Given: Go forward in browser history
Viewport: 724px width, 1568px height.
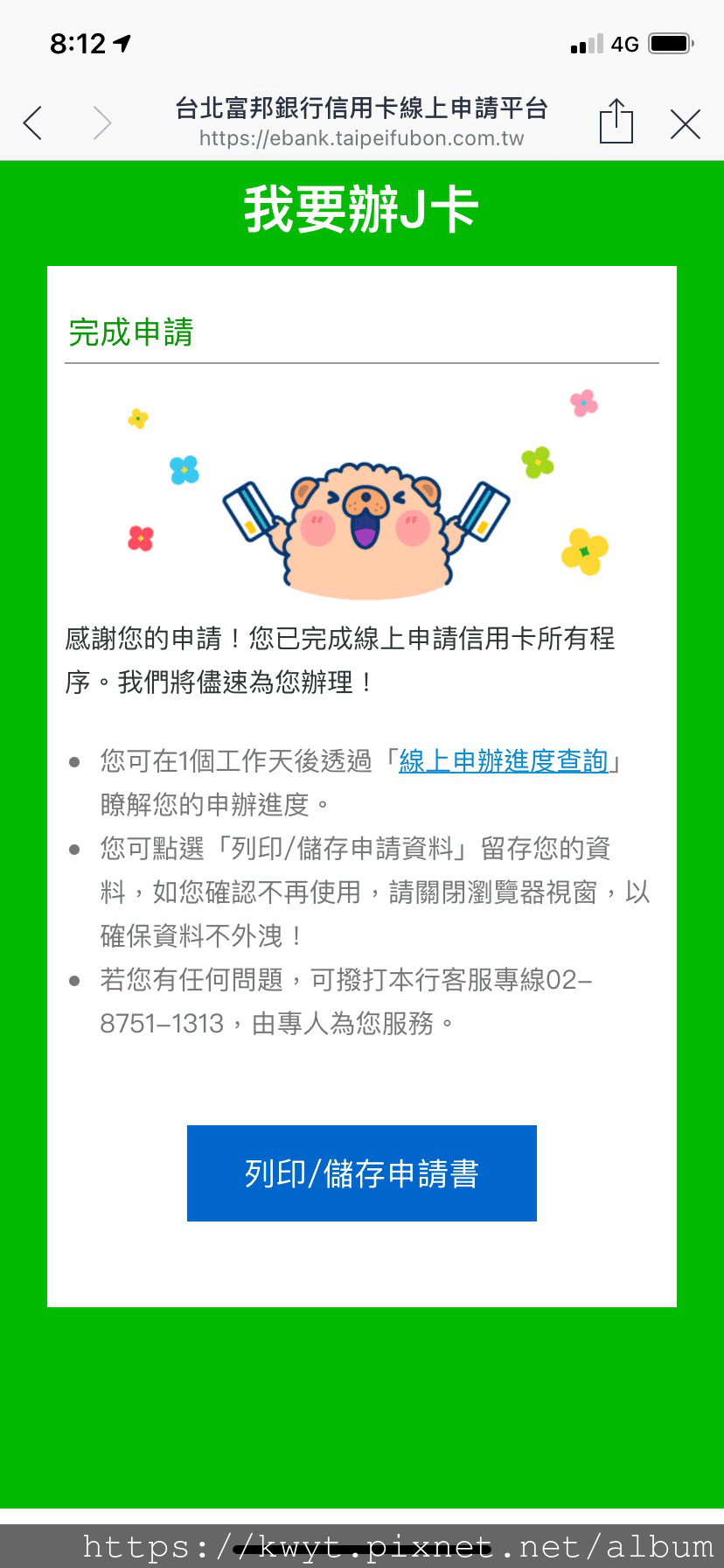Looking at the screenshot, I should [102, 123].
